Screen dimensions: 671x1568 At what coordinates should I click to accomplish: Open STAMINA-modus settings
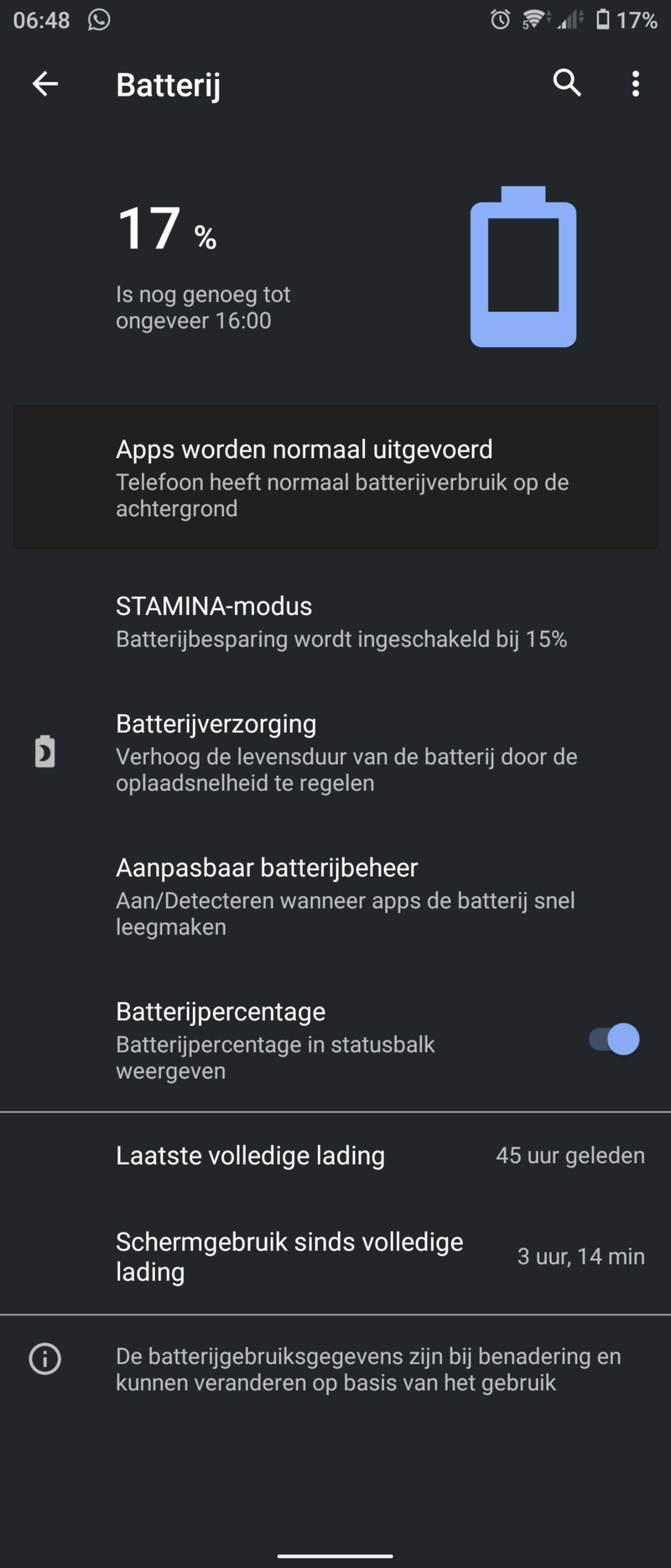[335, 622]
